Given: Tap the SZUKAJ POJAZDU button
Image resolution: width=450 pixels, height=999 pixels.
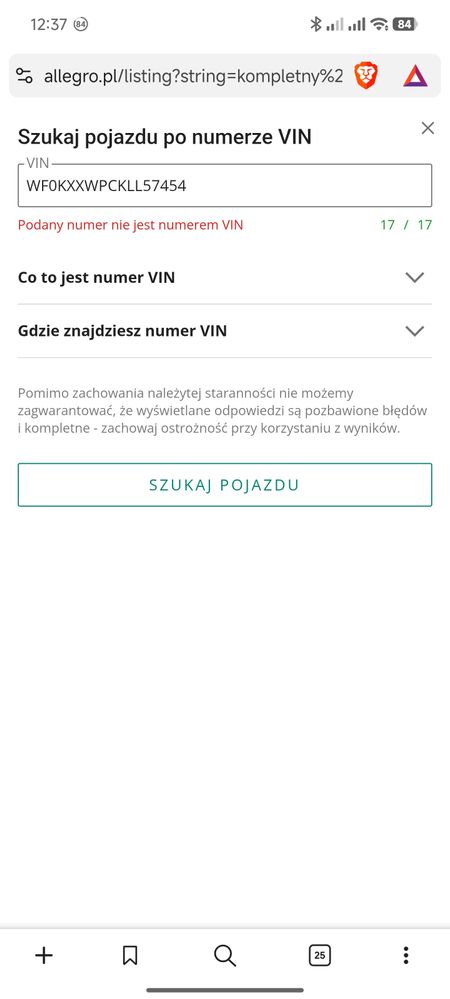Looking at the screenshot, I should click(x=225, y=485).
